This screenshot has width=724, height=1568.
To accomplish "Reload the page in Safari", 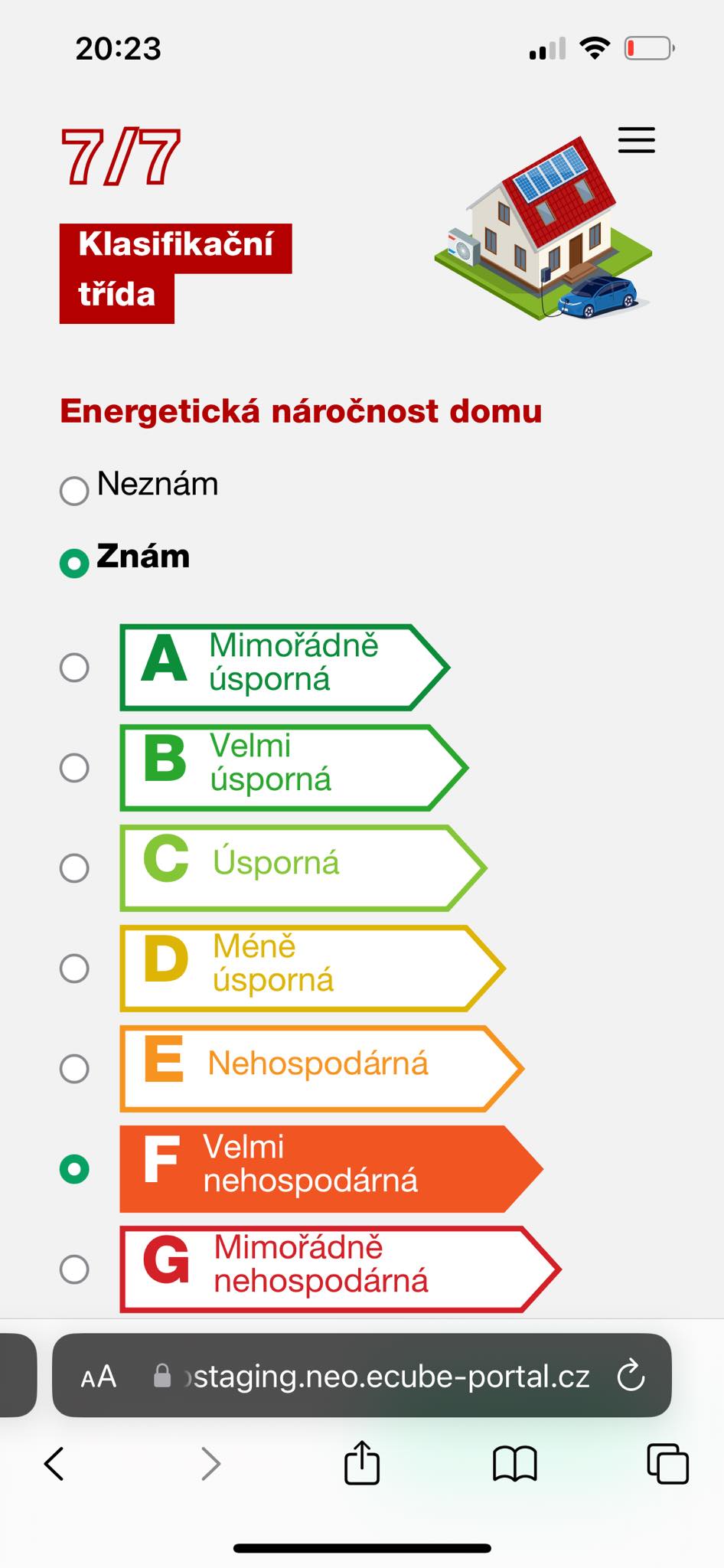I will 631,1376.
